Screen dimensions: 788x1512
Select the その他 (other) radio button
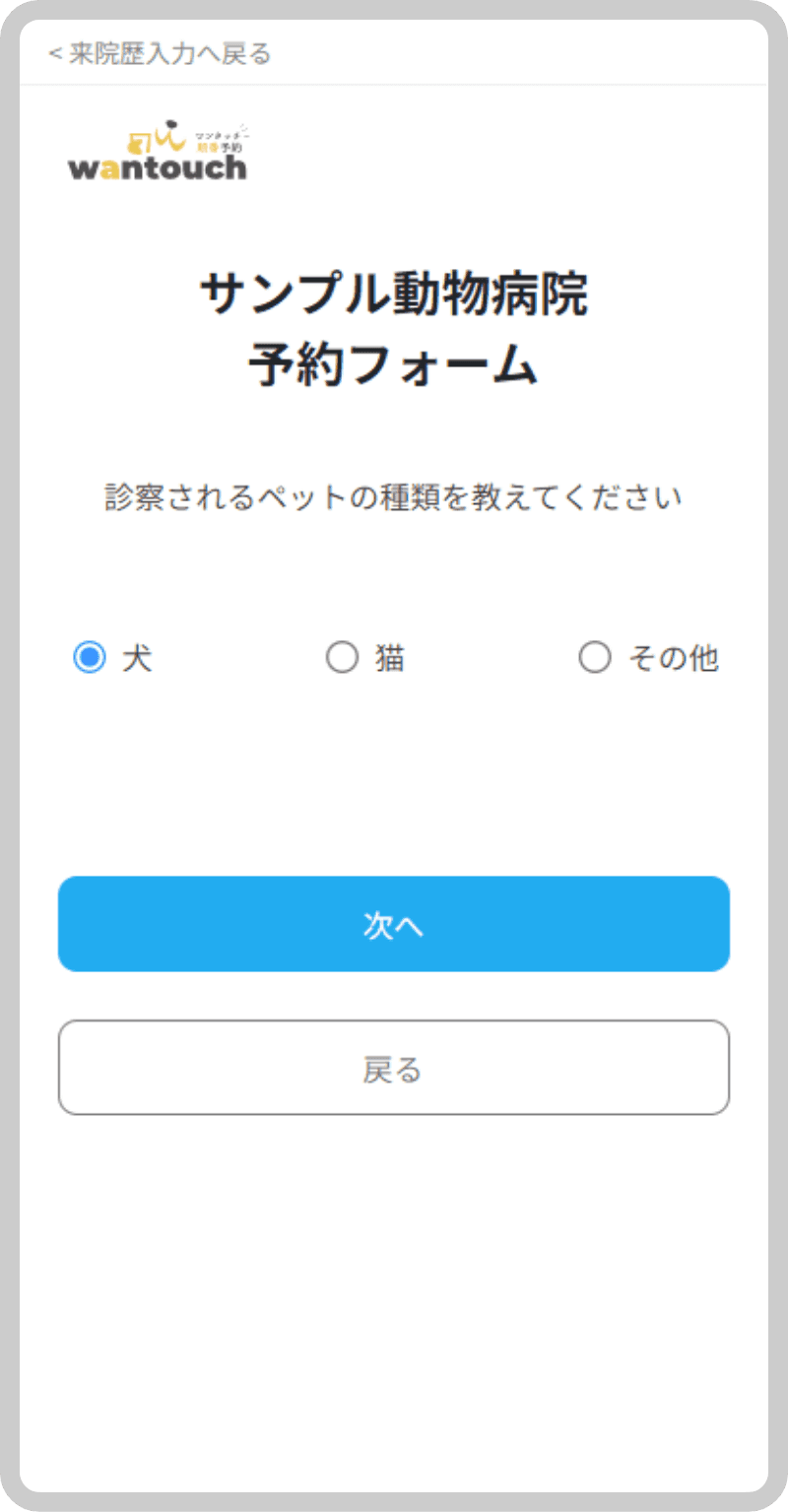coord(596,657)
